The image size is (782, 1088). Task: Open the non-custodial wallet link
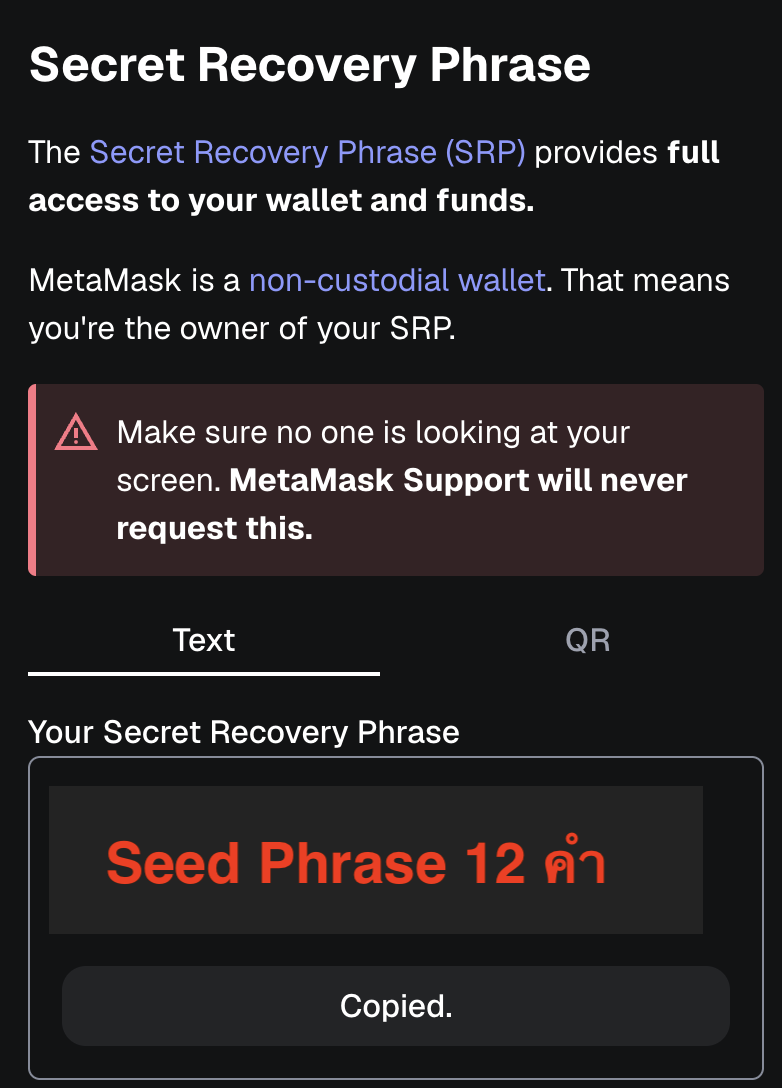point(397,280)
